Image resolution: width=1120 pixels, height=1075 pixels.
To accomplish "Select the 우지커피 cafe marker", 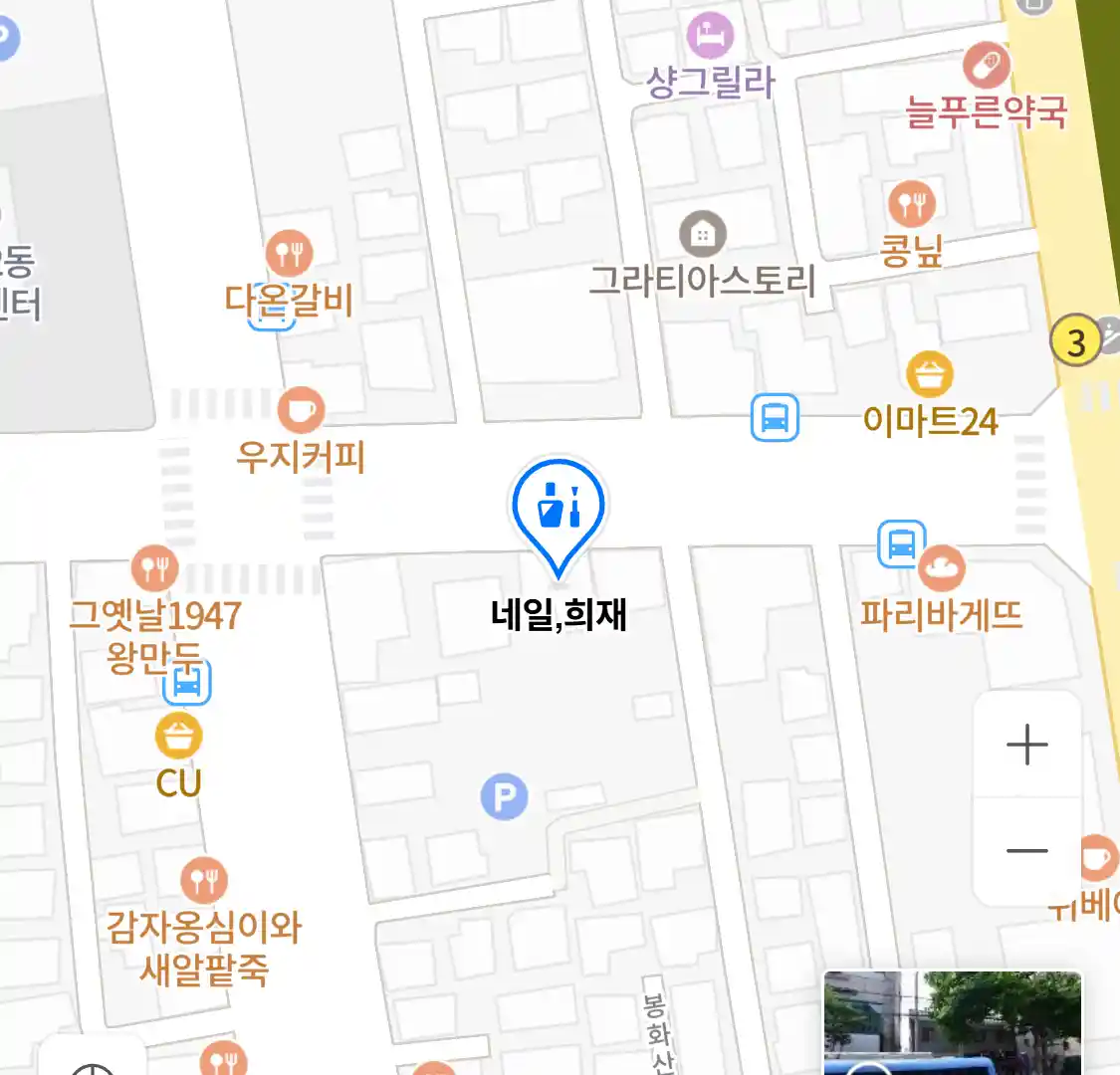I will tap(300, 410).
